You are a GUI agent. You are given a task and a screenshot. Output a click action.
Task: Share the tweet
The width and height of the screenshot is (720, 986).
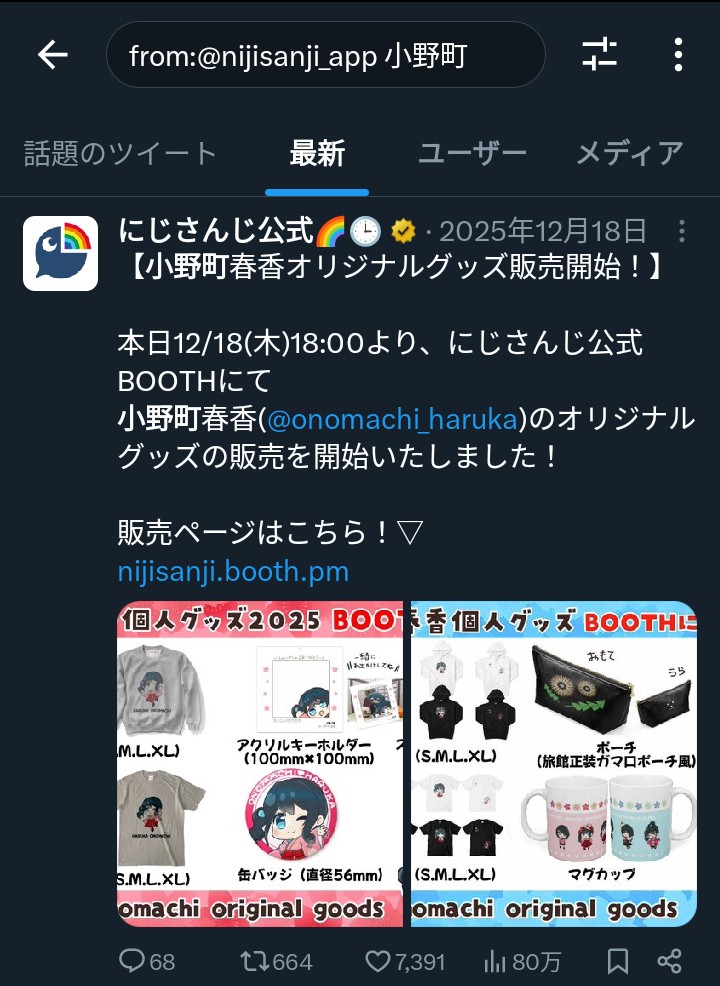669,962
